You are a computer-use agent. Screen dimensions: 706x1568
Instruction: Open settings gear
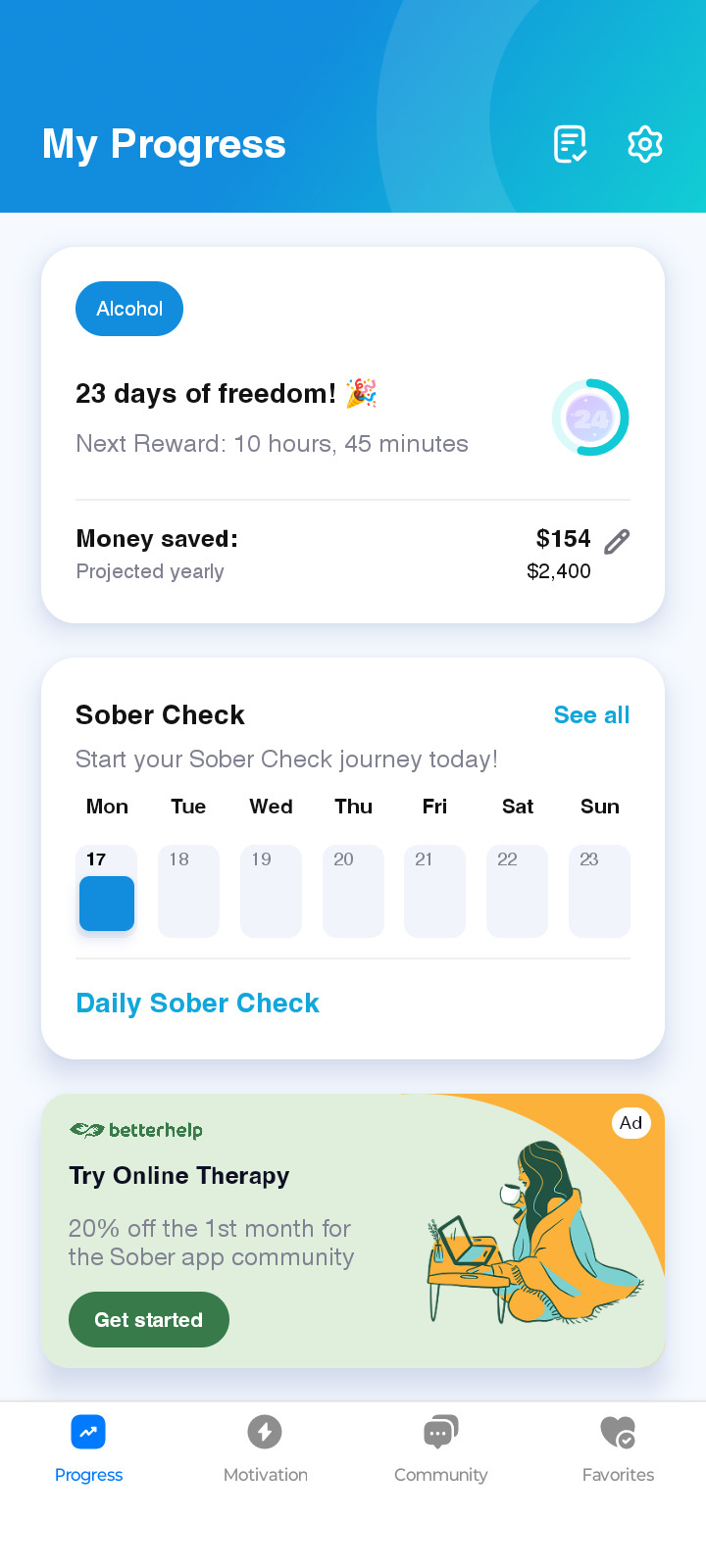[645, 144]
